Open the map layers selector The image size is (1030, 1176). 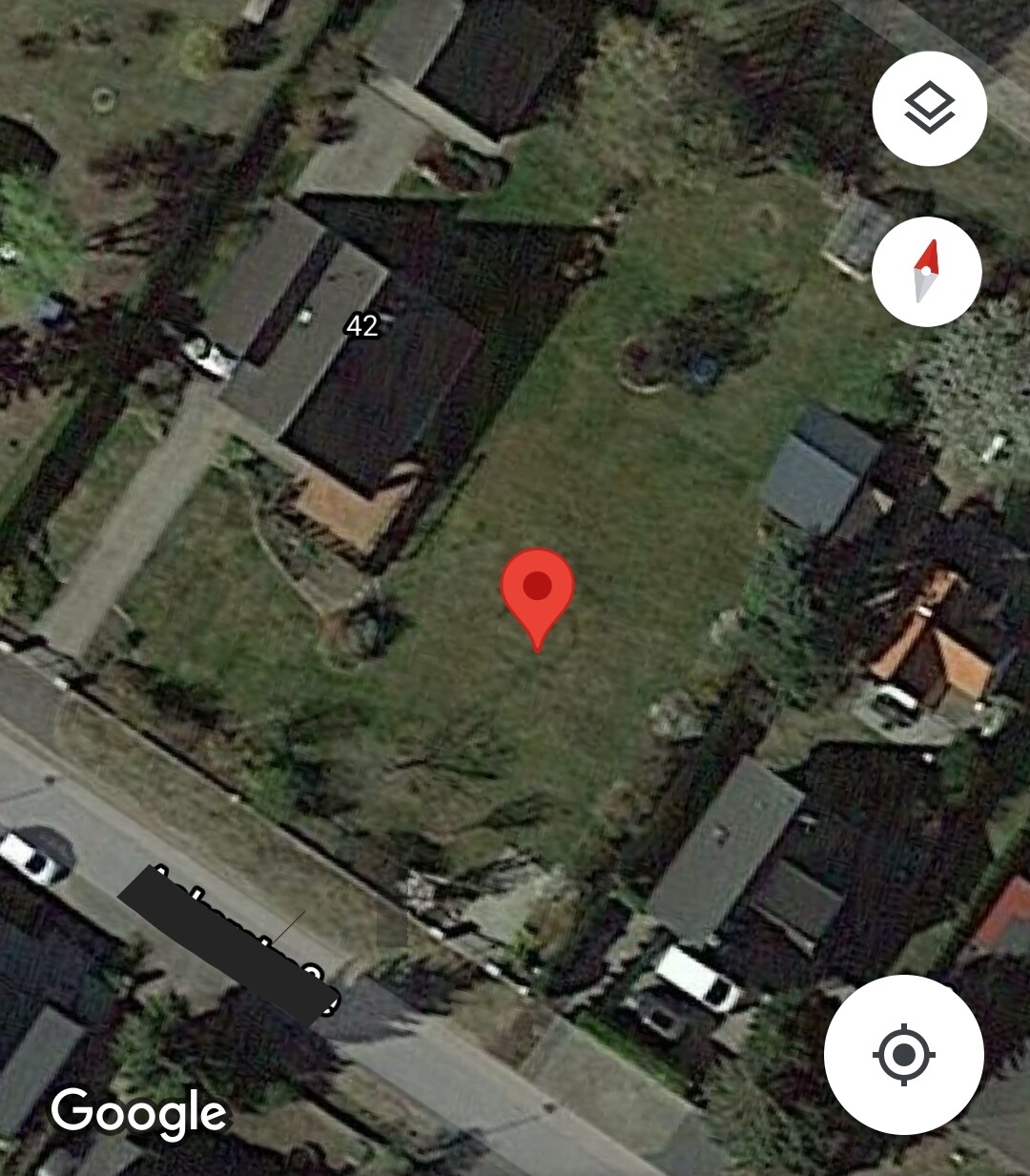929,108
